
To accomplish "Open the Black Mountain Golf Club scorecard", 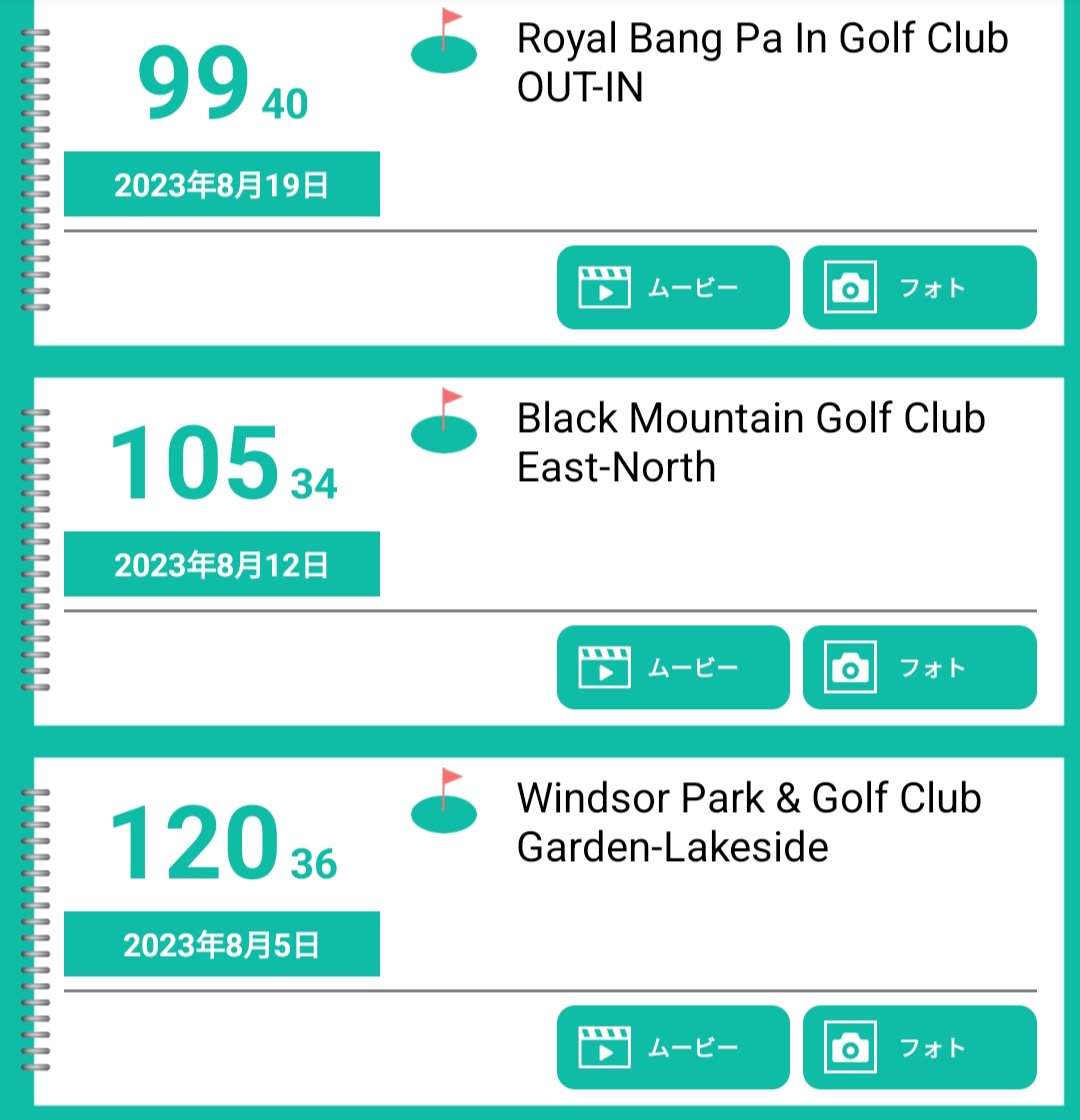I will point(549,494).
